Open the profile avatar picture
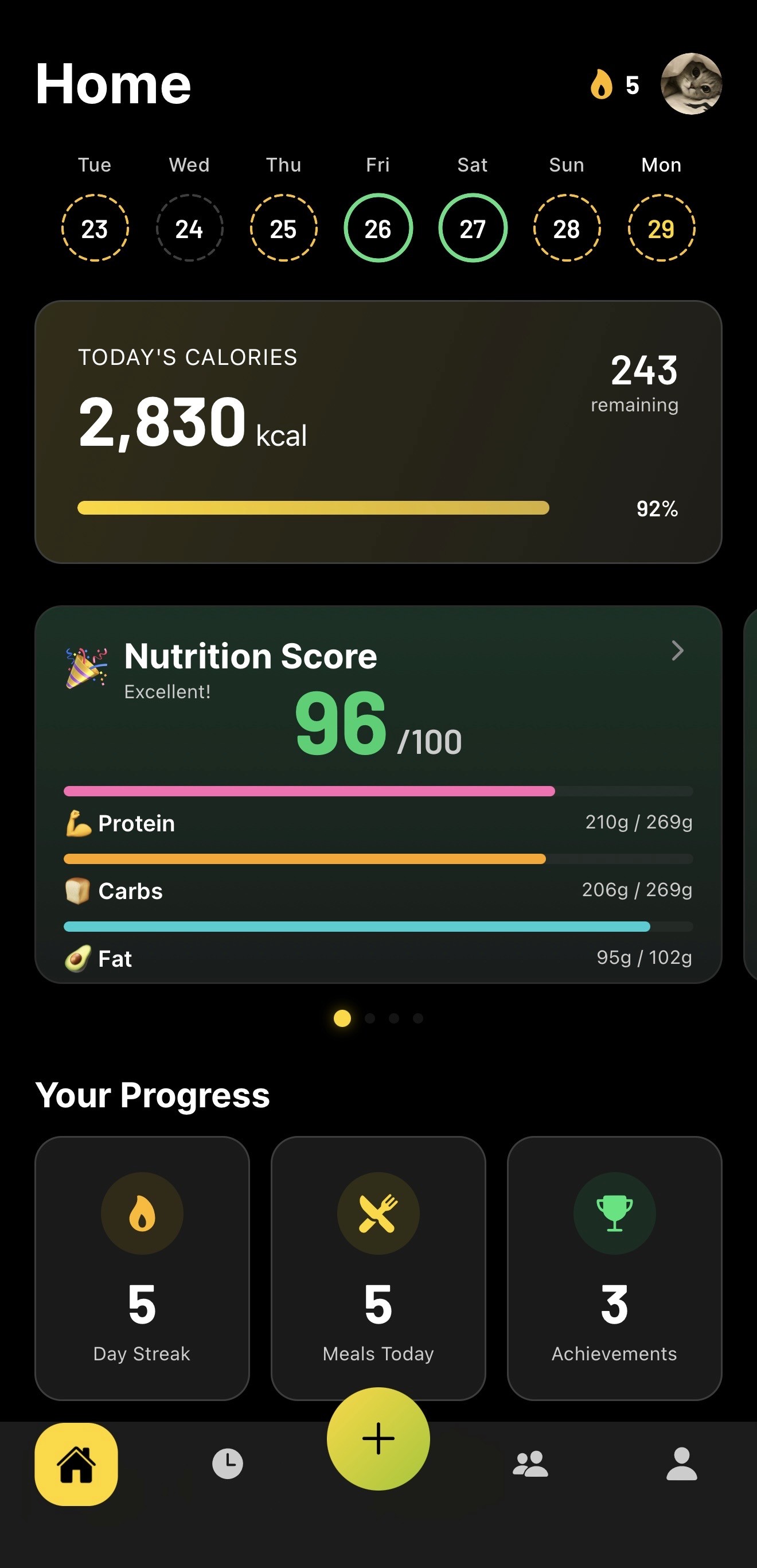The image size is (757, 1568). tap(690, 84)
